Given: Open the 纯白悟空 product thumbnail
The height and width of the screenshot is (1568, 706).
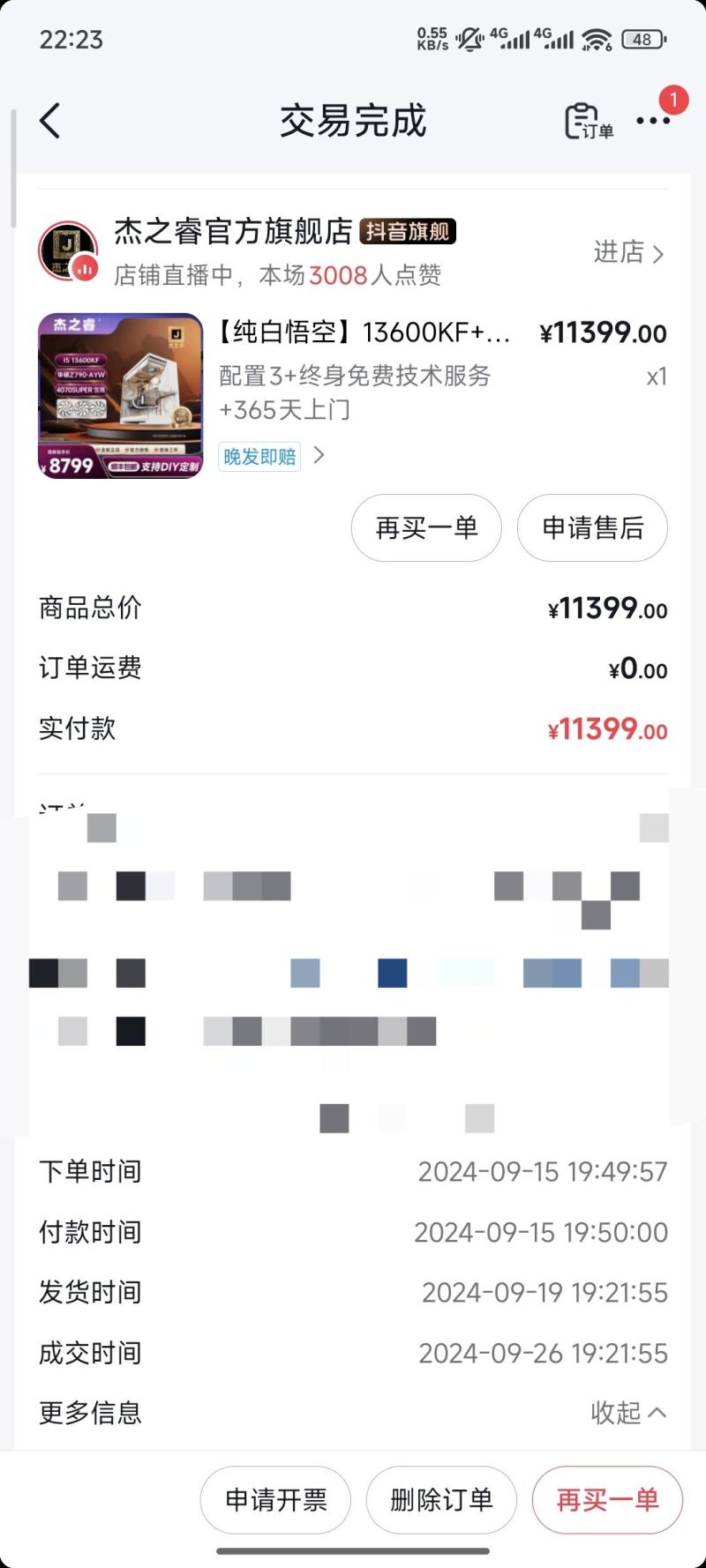Looking at the screenshot, I should 121,396.
